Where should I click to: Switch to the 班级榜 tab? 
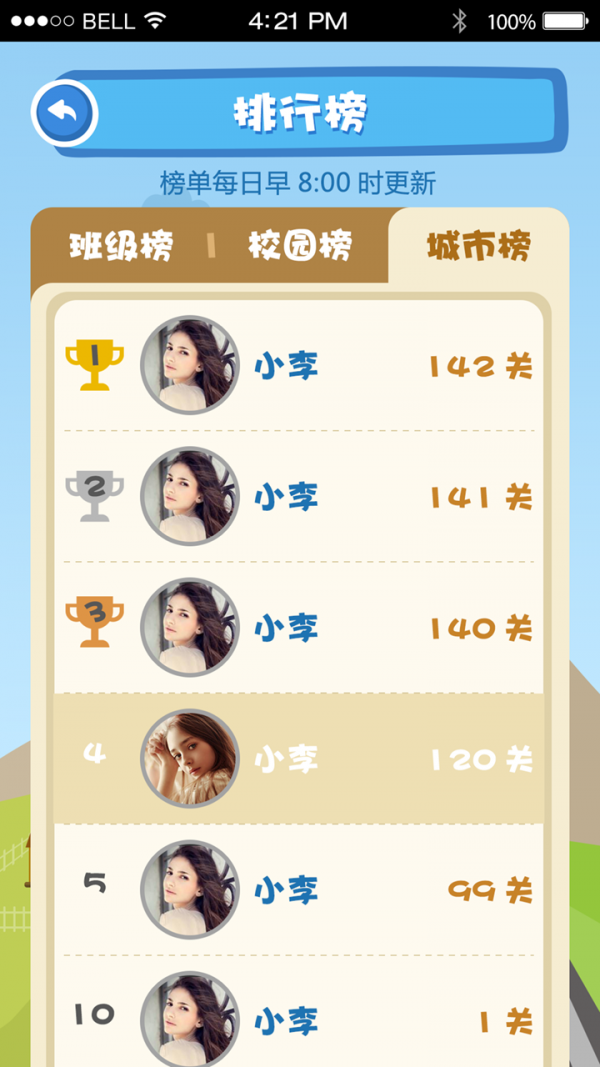(121, 246)
